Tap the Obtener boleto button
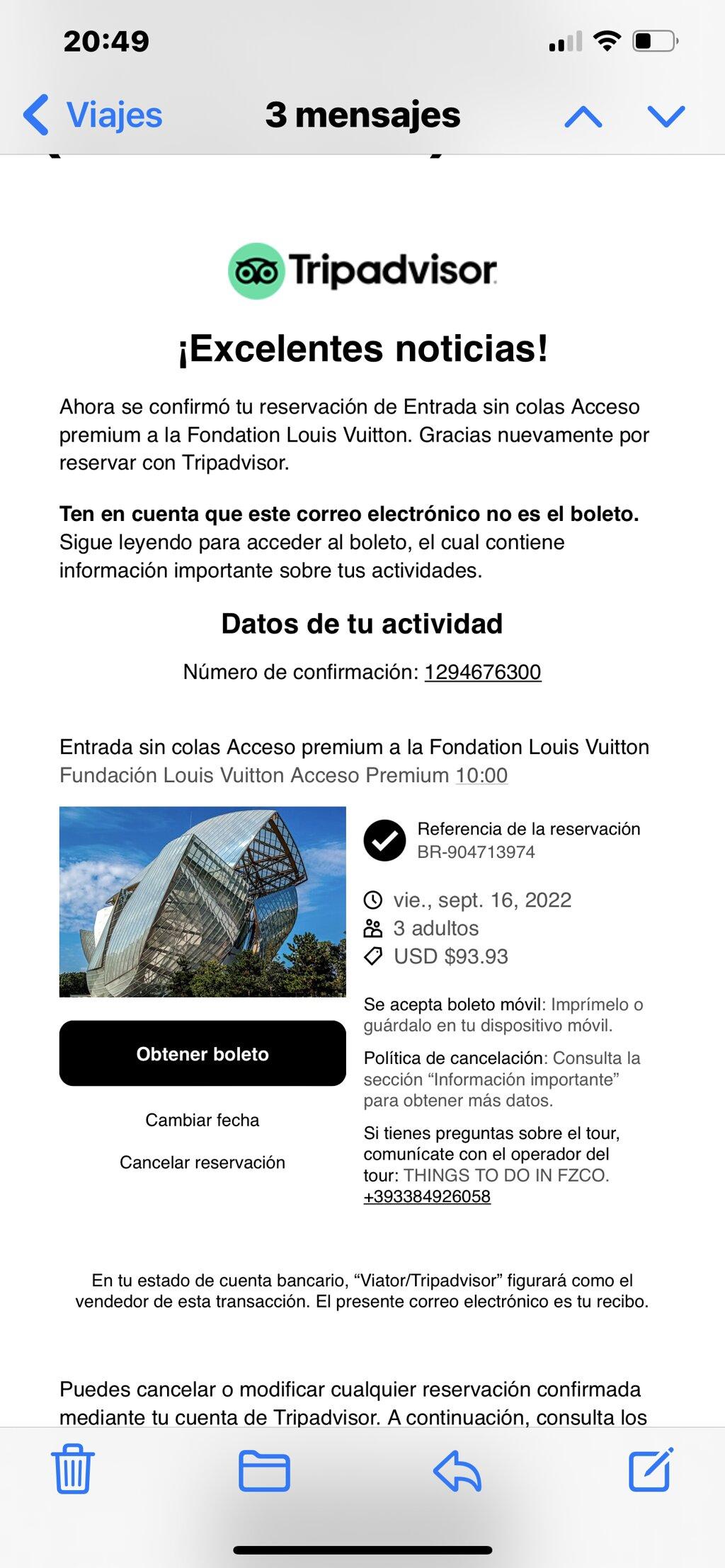Screen dimensions: 725x1568 [202, 1053]
